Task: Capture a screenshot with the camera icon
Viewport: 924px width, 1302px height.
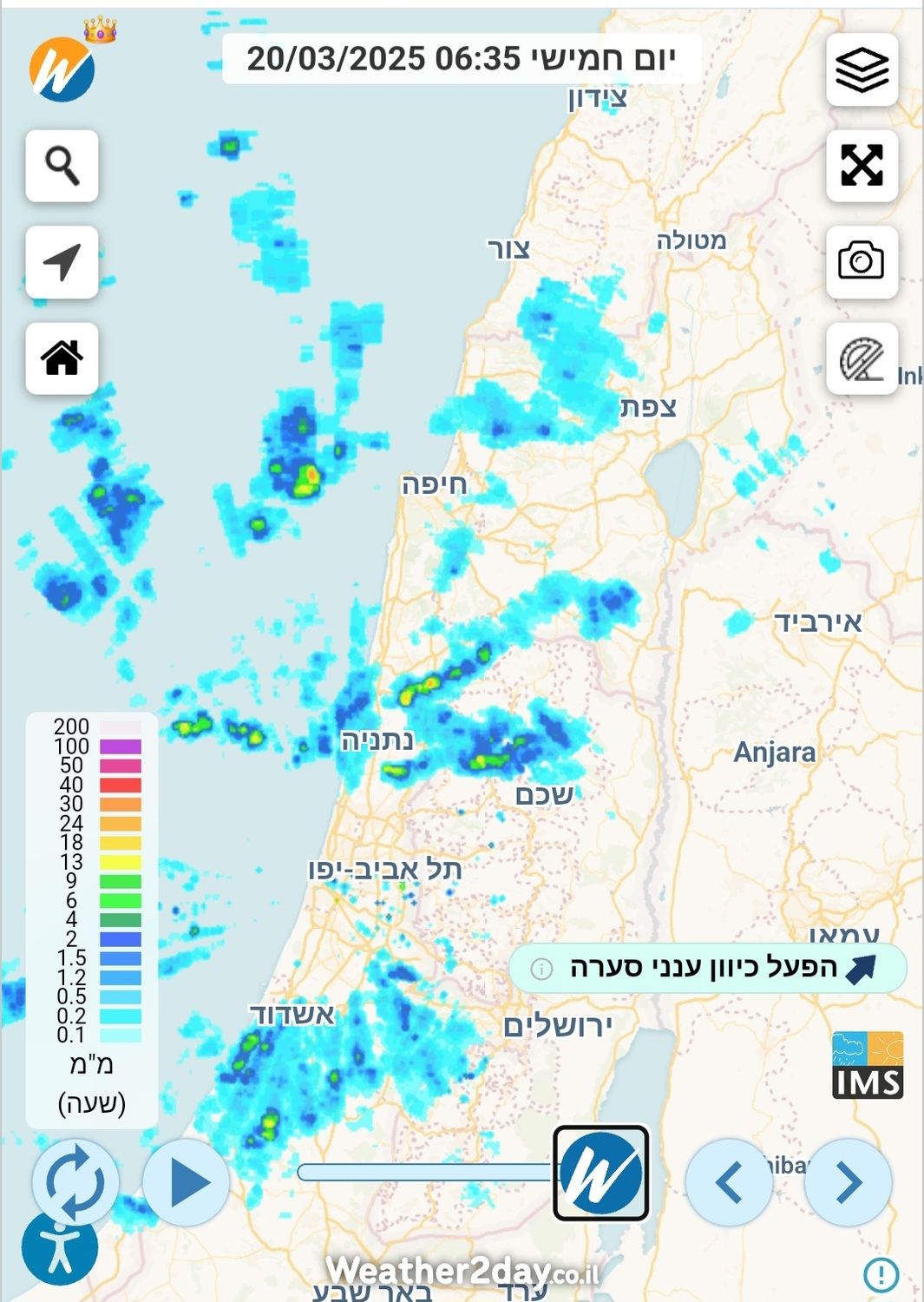Action: click(862, 262)
